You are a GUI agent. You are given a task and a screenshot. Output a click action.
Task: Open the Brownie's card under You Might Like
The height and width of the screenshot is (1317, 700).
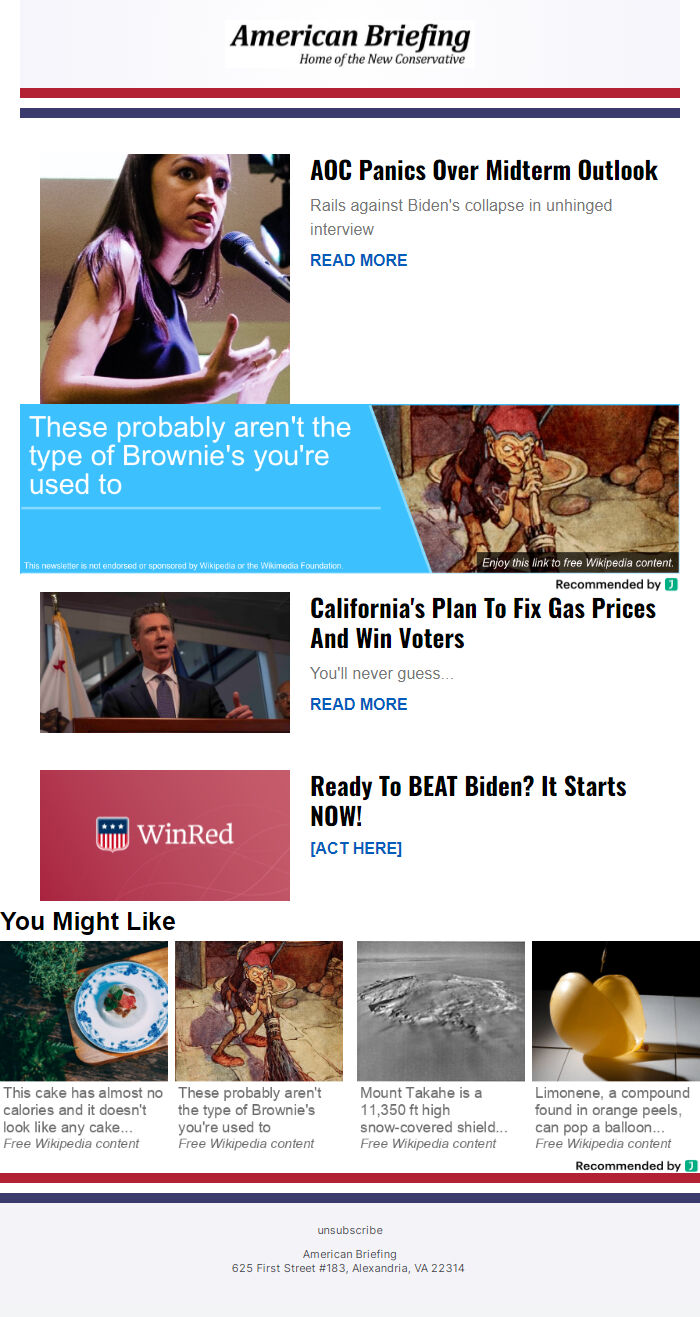pyautogui.click(x=259, y=1045)
